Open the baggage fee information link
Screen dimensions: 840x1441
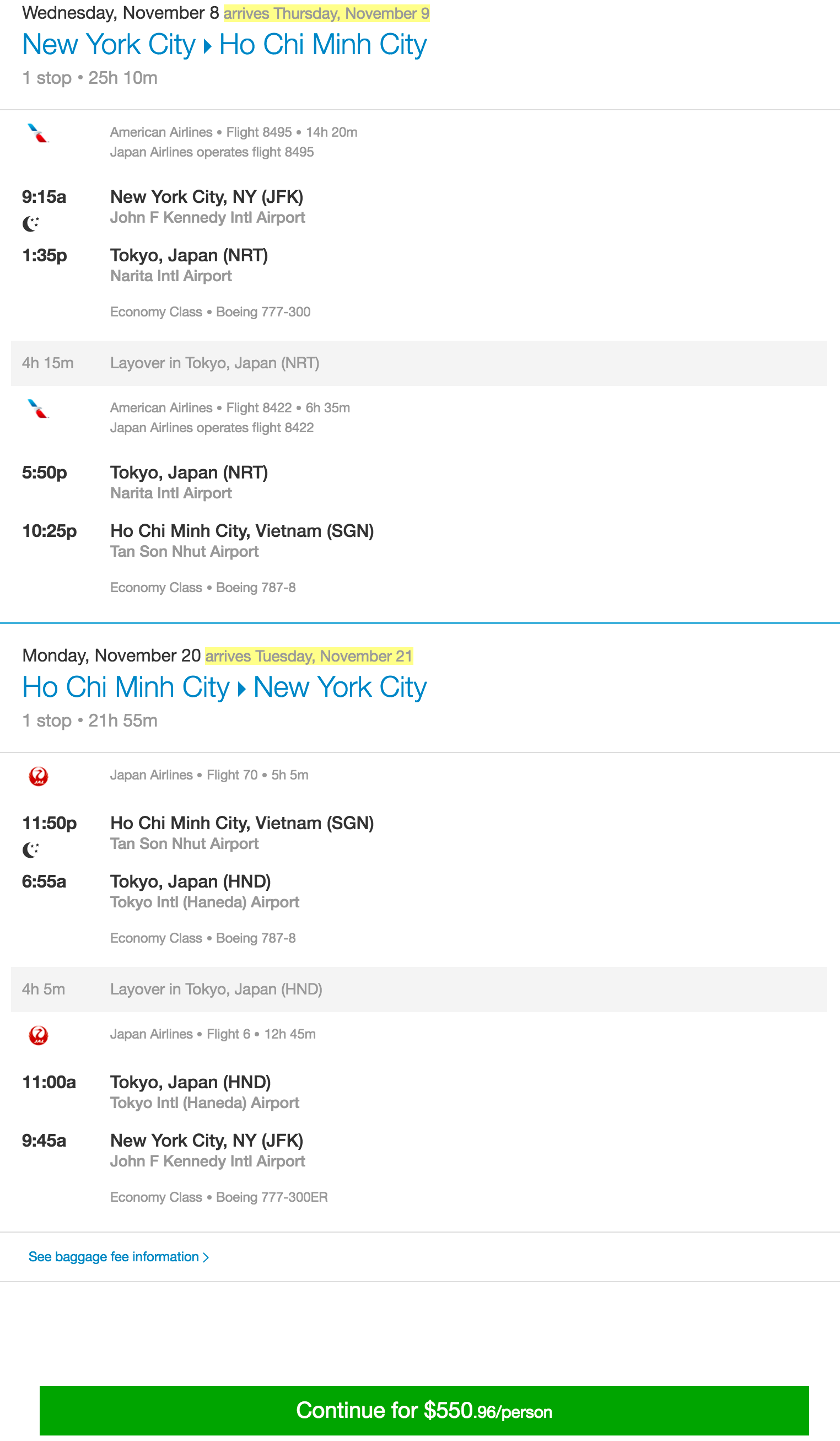point(119,1256)
